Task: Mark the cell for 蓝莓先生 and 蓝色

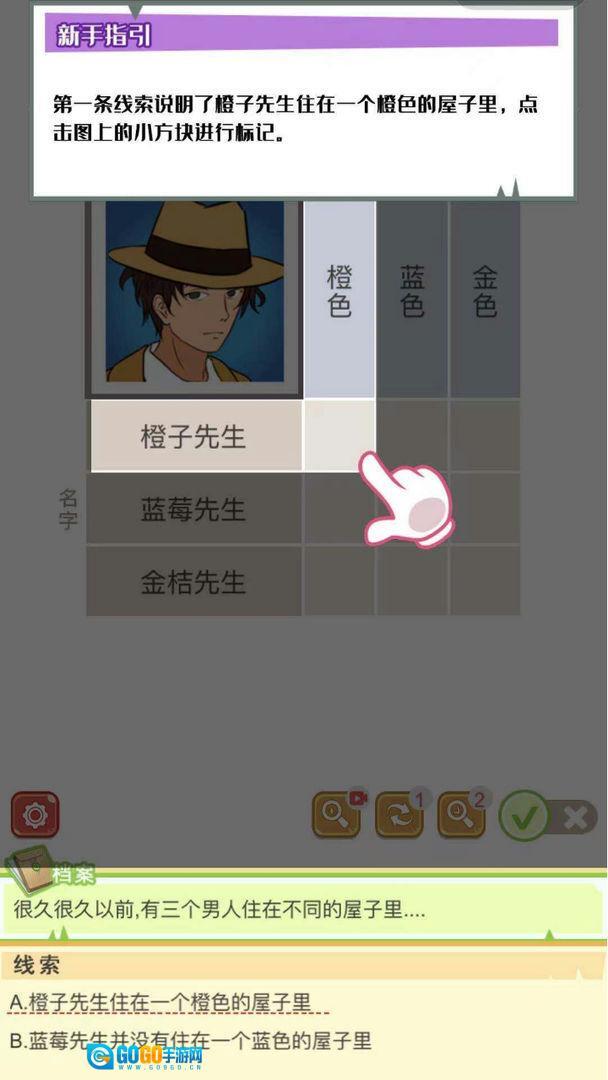Action: (412, 508)
